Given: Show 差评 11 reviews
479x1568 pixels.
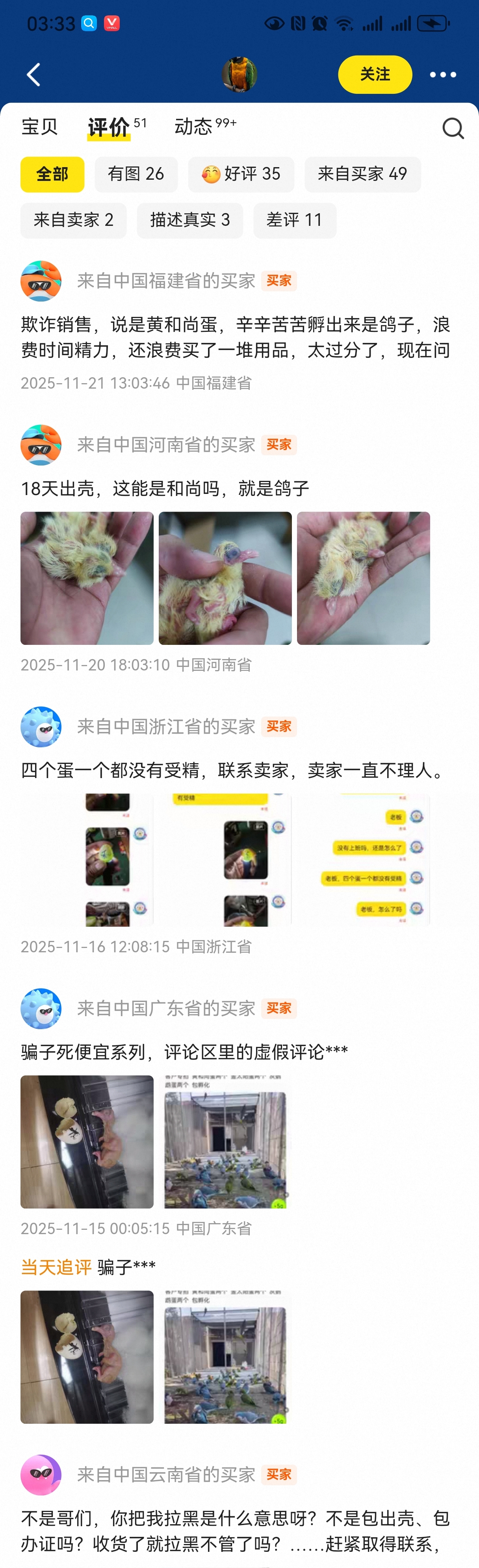Looking at the screenshot, I should coord(295,220).
